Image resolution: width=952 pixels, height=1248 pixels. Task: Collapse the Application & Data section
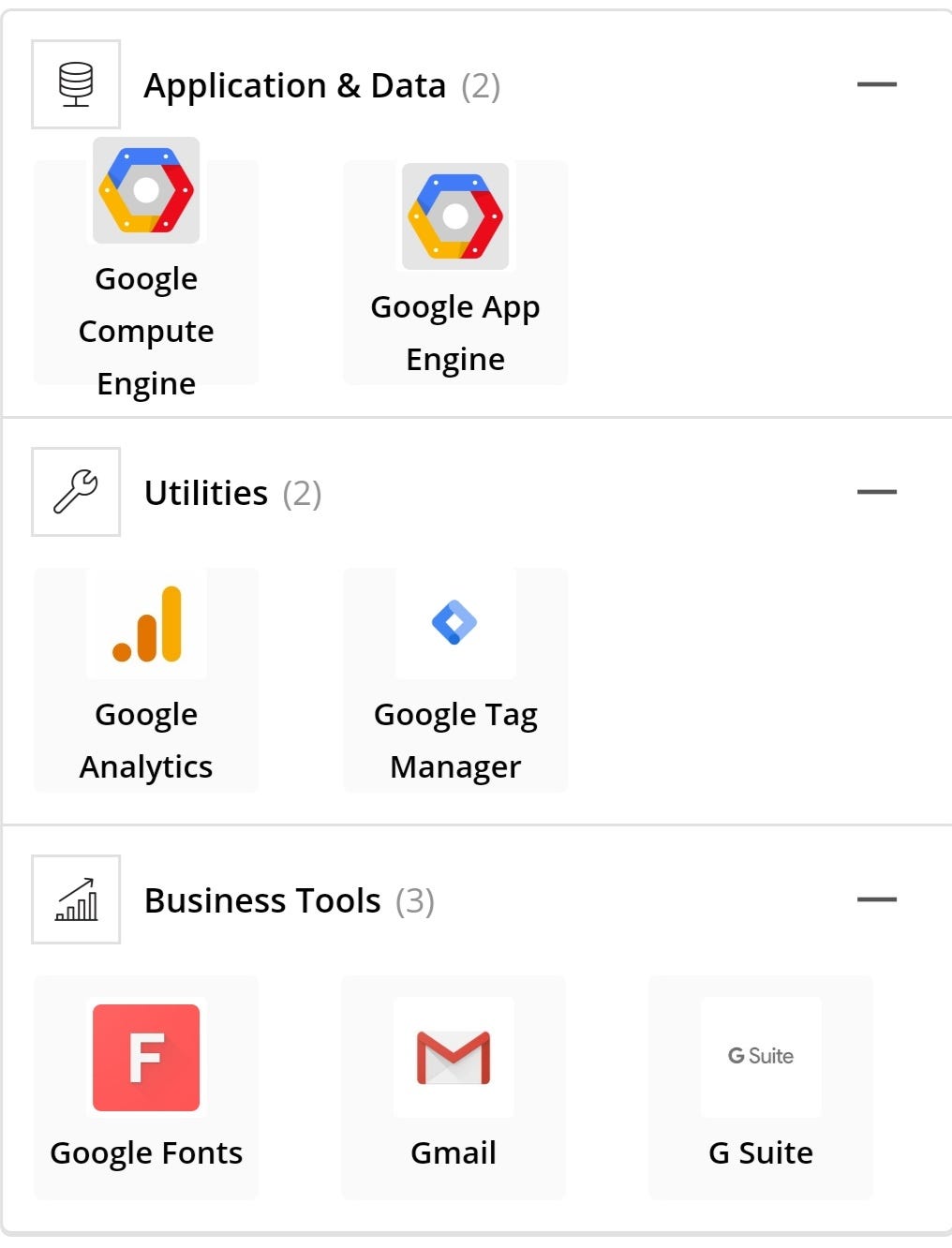point(876,84)
